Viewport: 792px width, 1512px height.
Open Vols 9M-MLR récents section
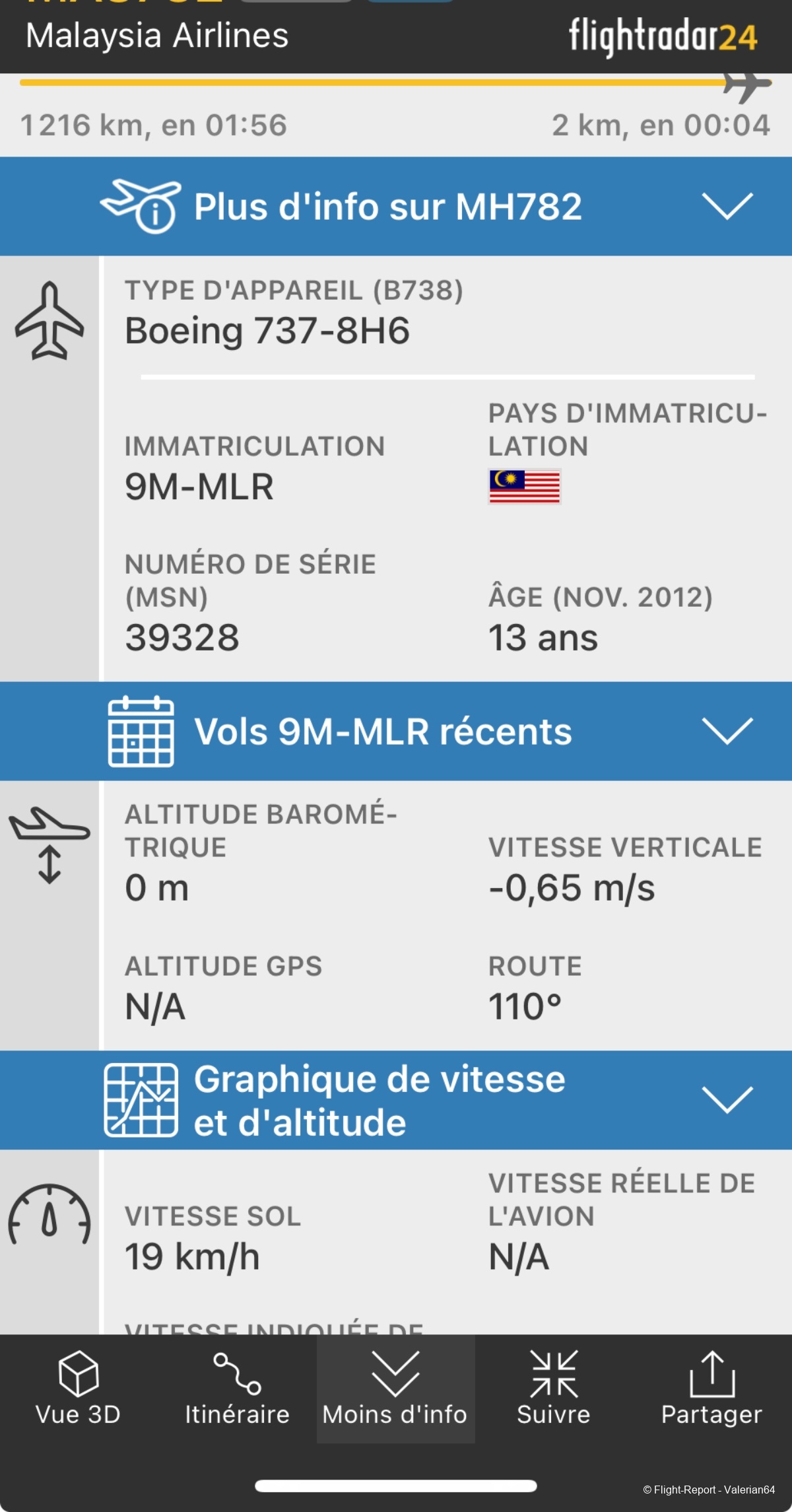point(396,731)
